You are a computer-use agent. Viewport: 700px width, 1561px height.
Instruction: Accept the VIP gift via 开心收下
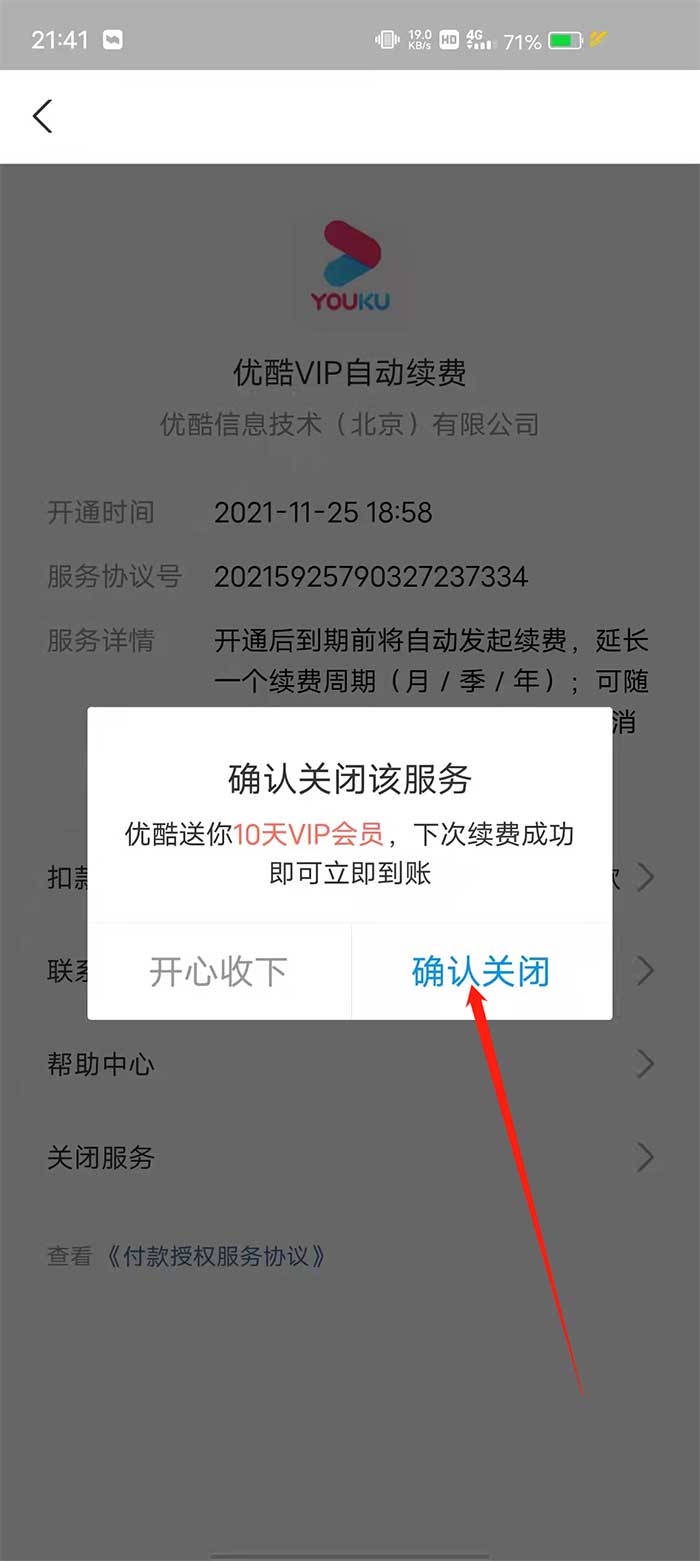pos(219,972)
